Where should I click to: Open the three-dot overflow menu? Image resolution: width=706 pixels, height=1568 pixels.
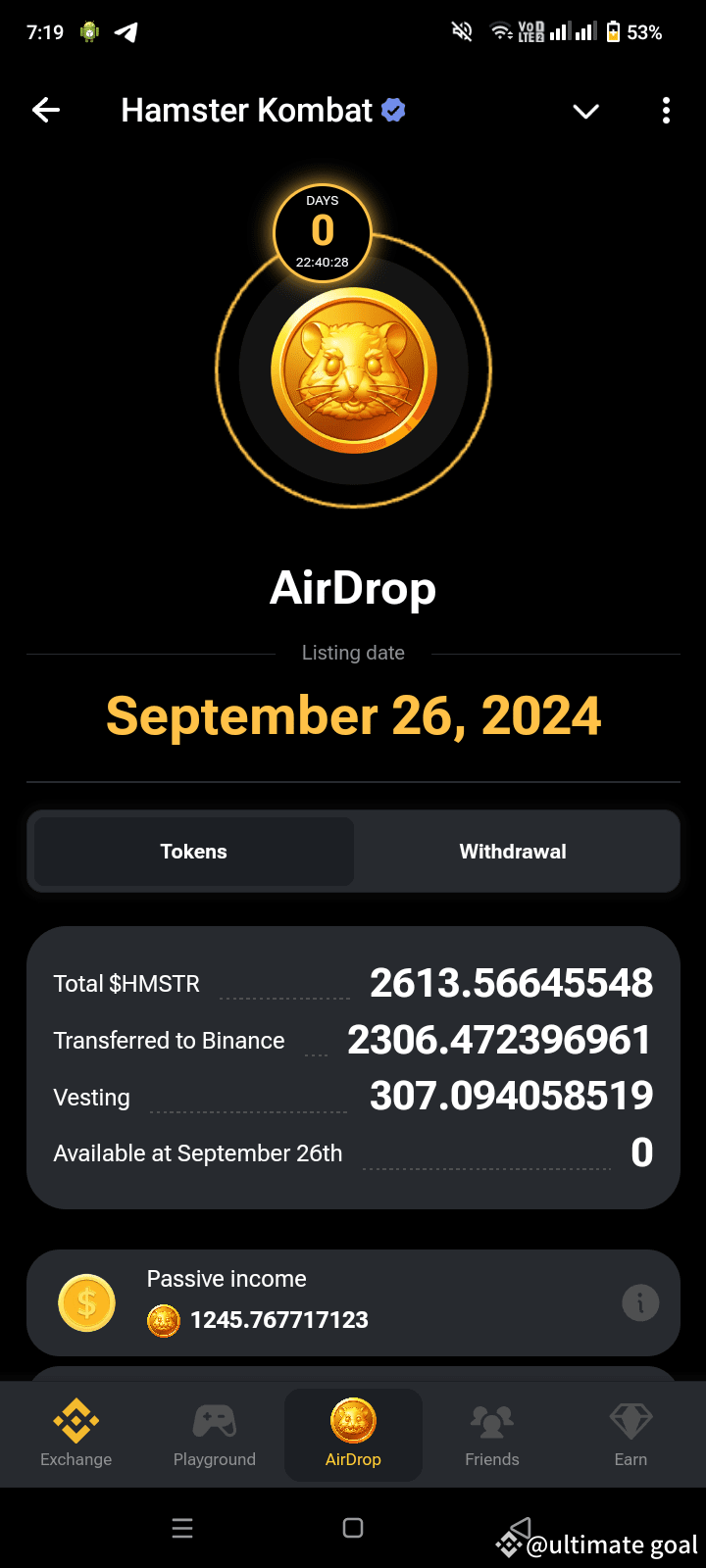[x=666, y=111]
